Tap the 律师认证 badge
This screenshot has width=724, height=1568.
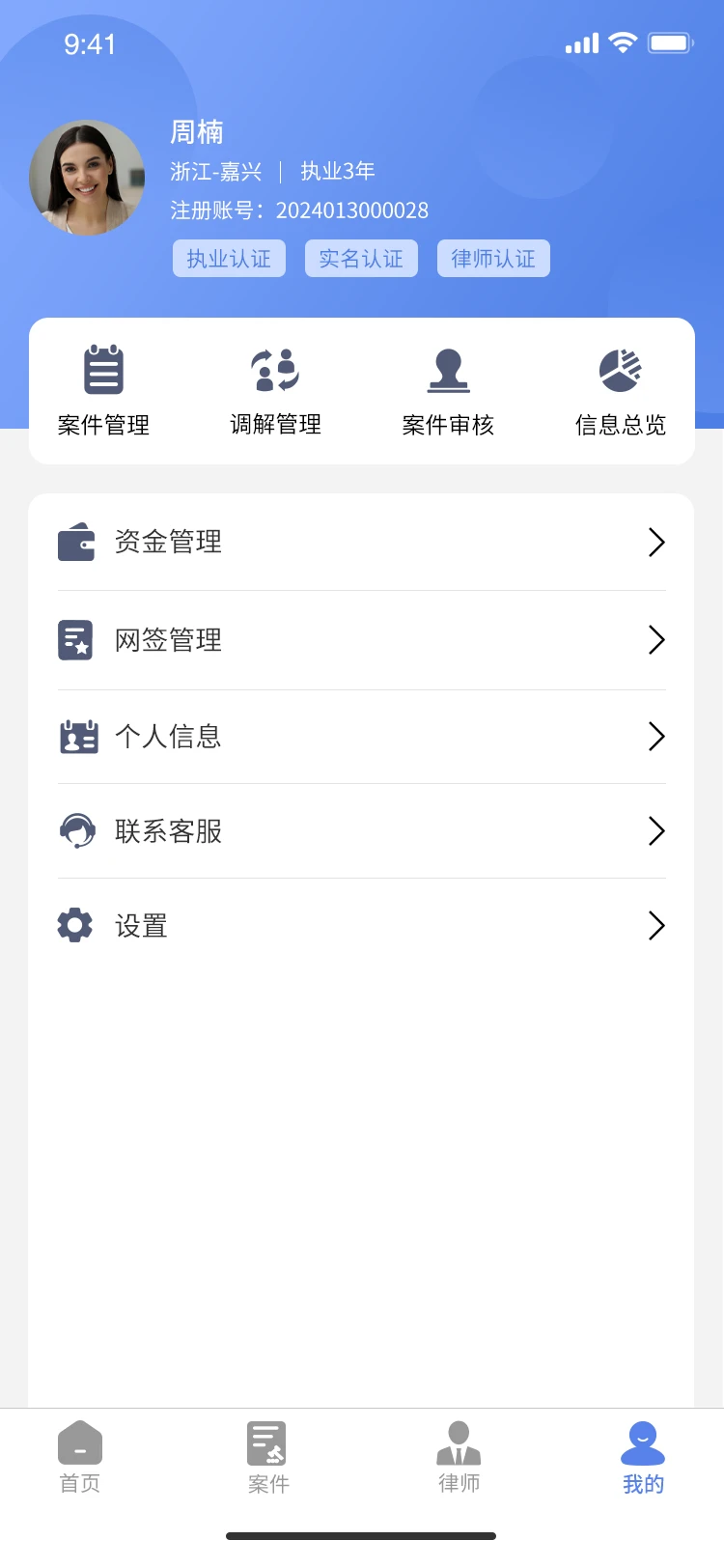coord(493,258)
